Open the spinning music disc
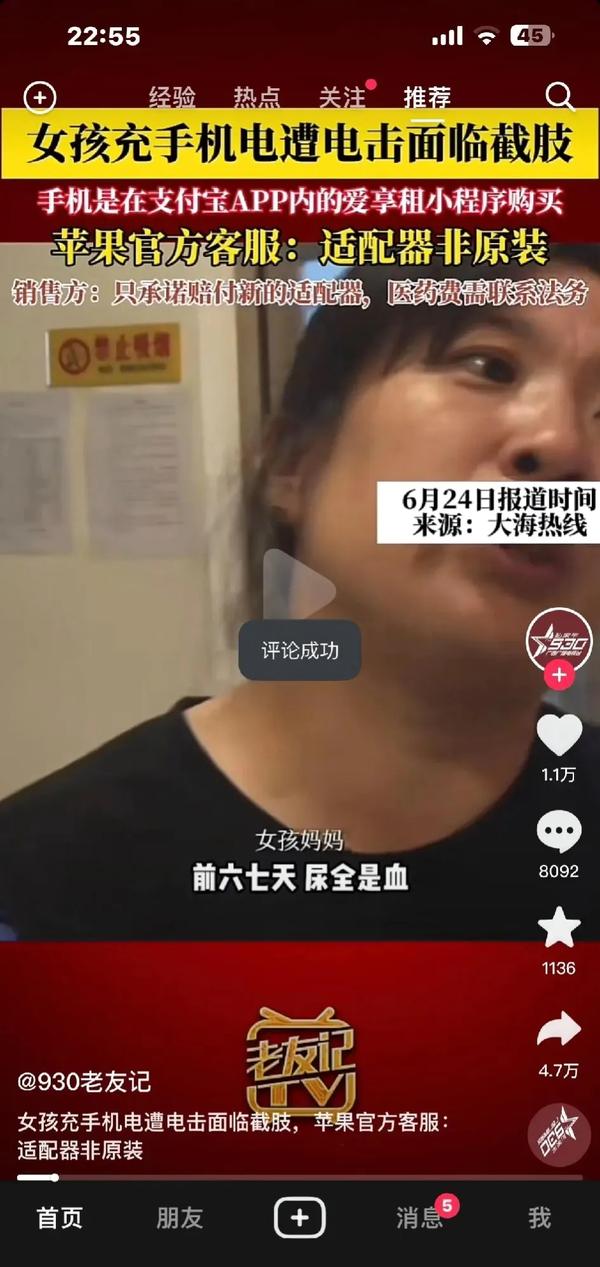 557,1135
